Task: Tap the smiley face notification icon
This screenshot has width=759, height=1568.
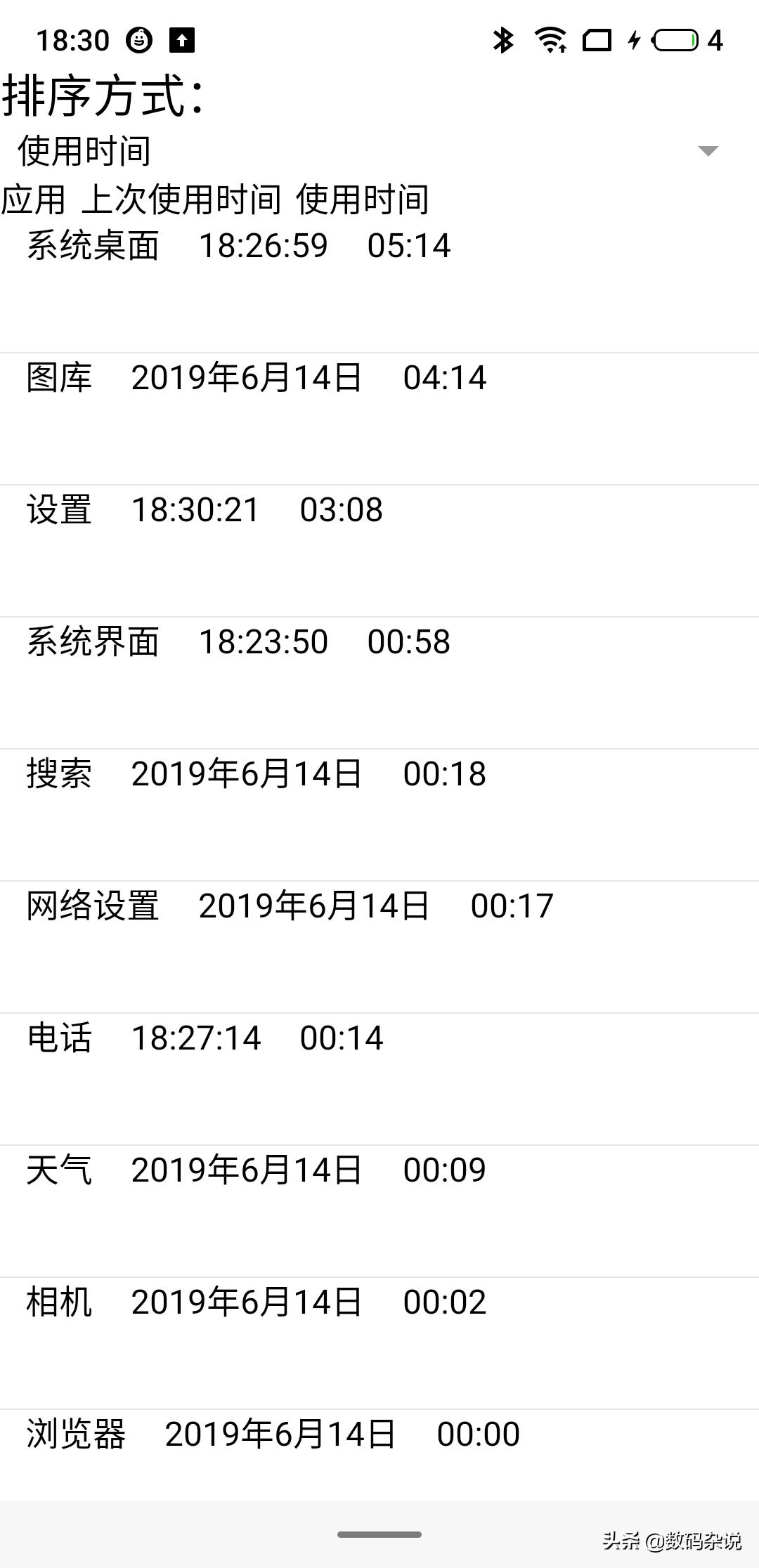Action: point(138,40)
